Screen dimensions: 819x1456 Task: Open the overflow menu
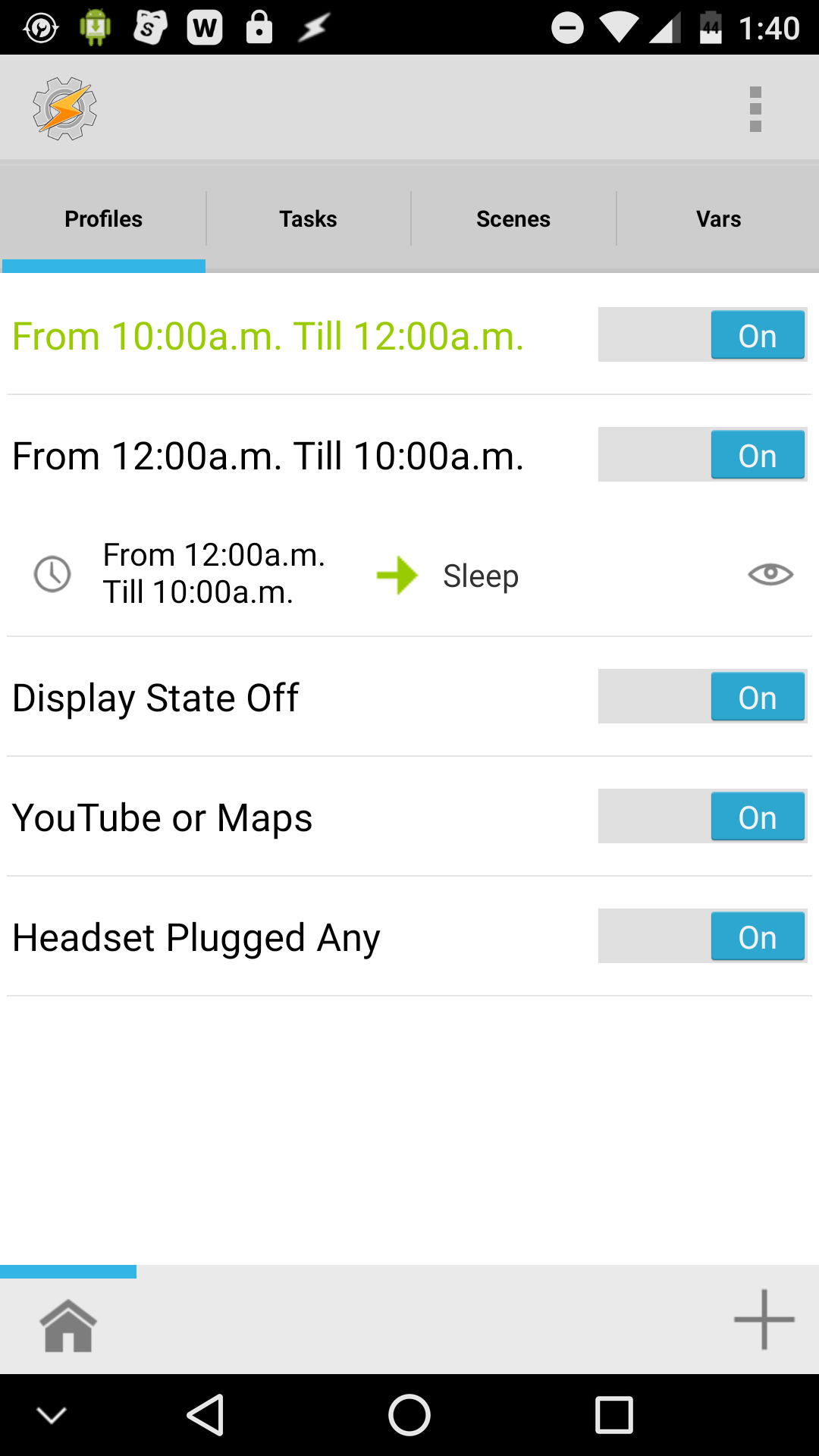[755, 109]
